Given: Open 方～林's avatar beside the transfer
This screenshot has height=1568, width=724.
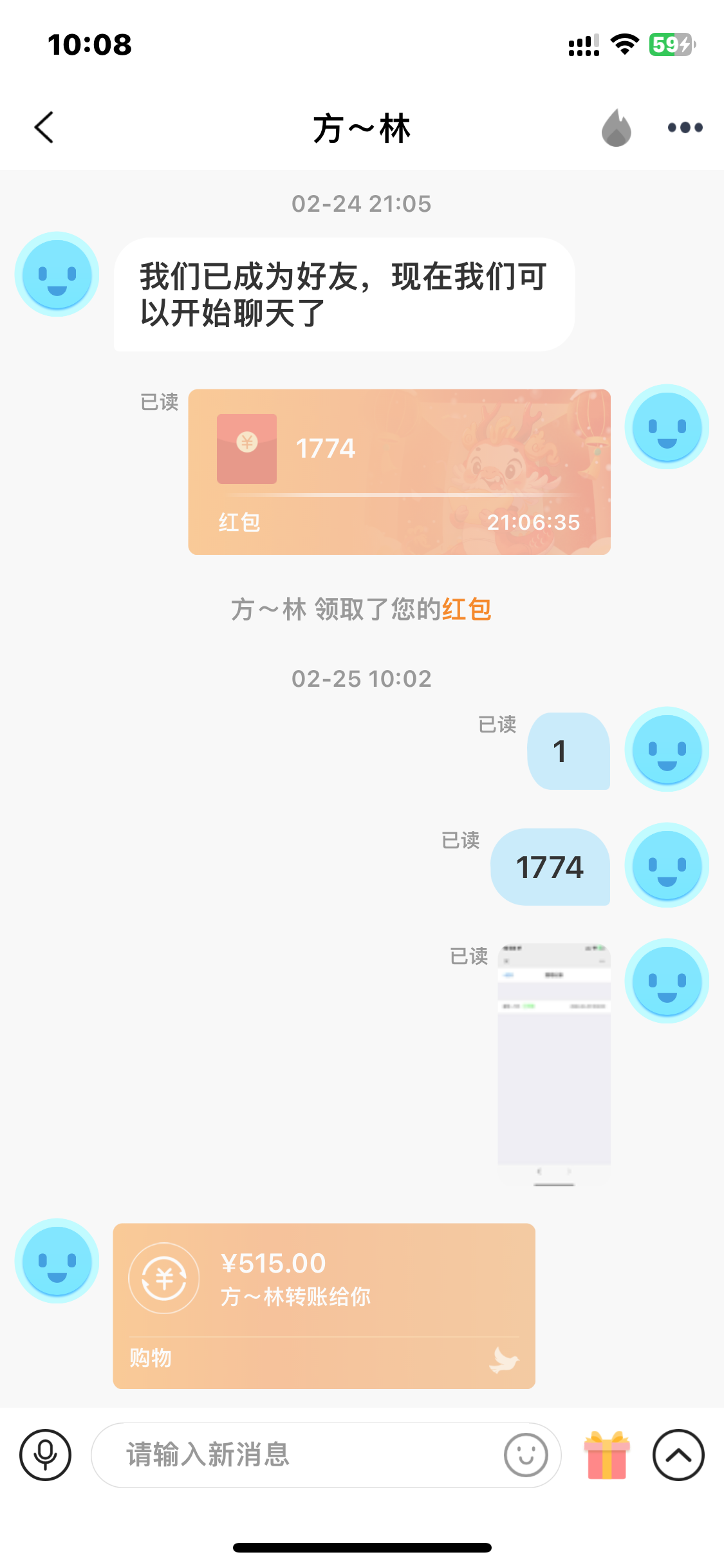Looking at the screenshot, I should pyautogui.click(x=57, y=1261).
